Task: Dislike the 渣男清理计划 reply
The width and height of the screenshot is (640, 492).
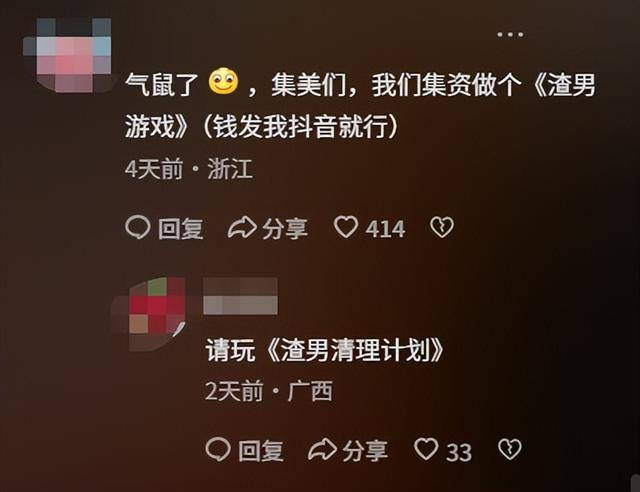Action: click(509, 450)
